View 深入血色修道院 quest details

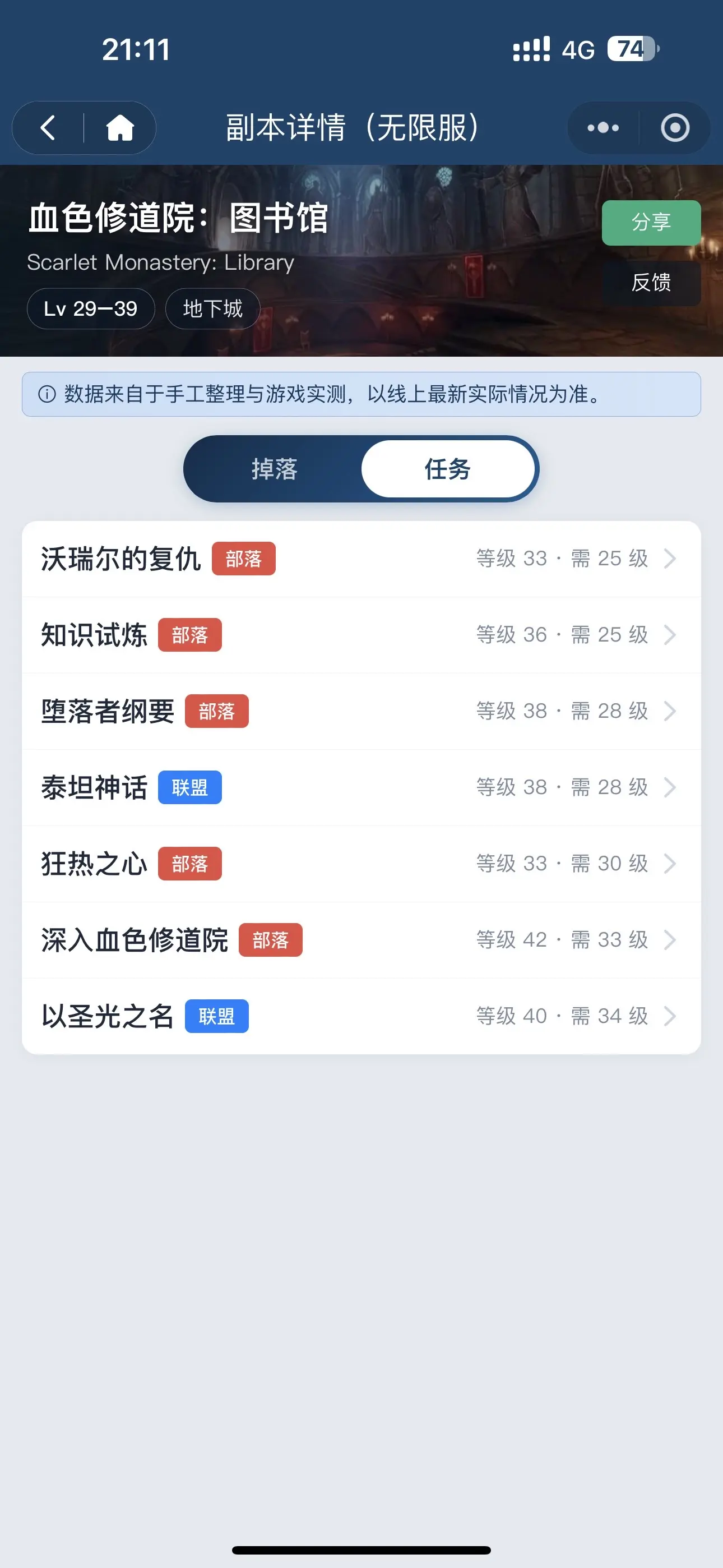(361, 940)
